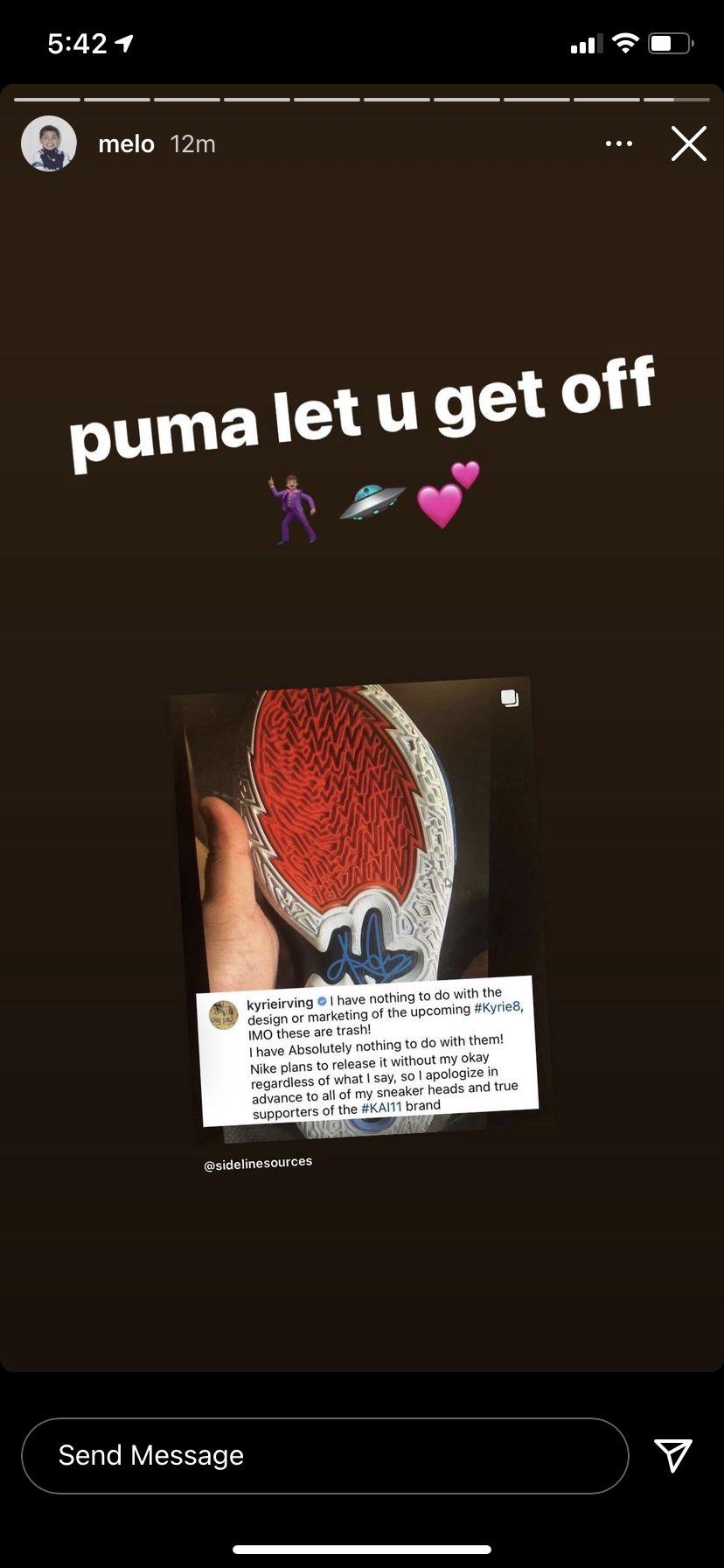This screenshot has height=1568, width=724.
Task: Share story via paper plane icon
Action: (x=673, y=1455)
